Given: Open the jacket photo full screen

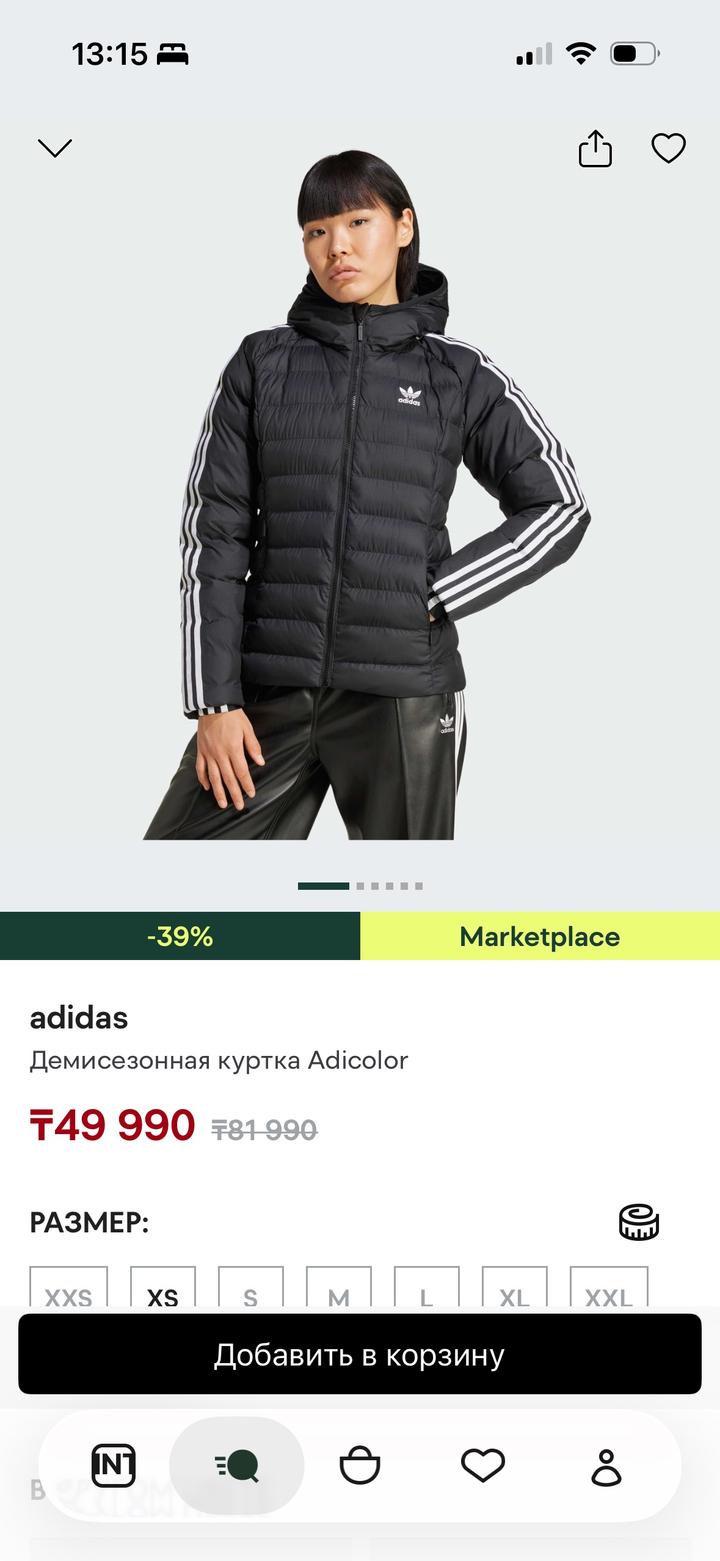Looking at the screenshot, I should [x=360, y=500].
